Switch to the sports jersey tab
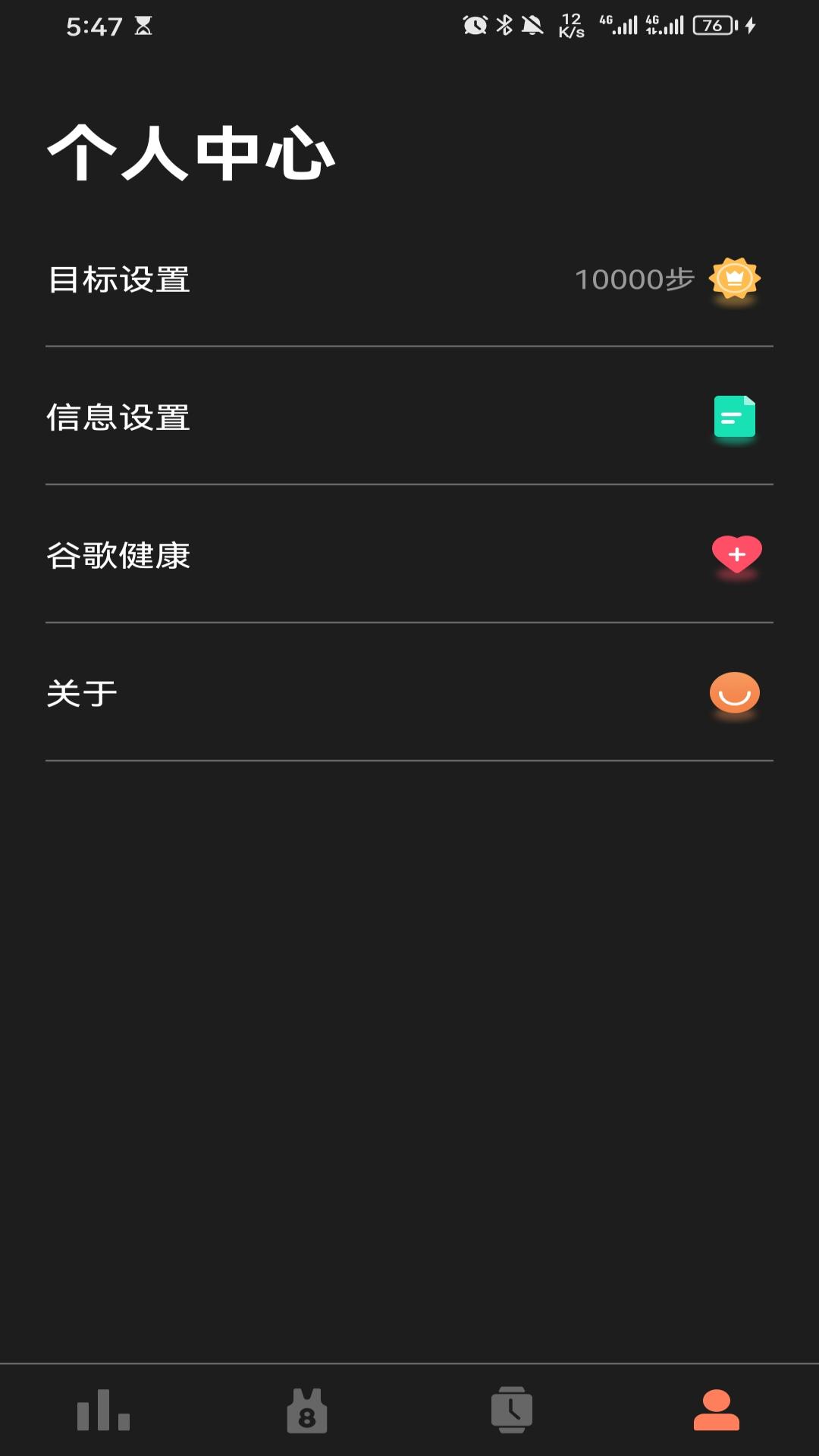 click(307, 1410)
